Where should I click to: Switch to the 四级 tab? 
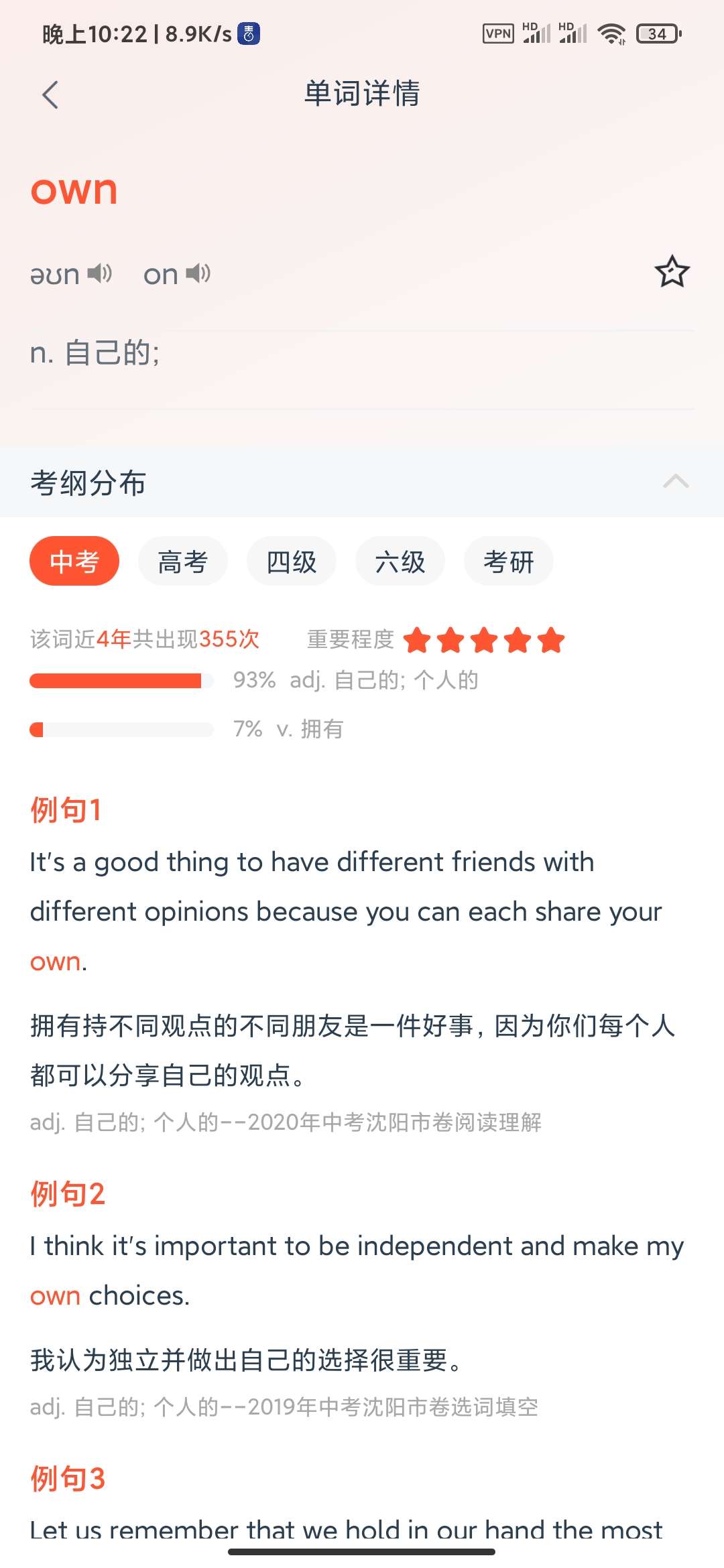(x=291, y=562)
